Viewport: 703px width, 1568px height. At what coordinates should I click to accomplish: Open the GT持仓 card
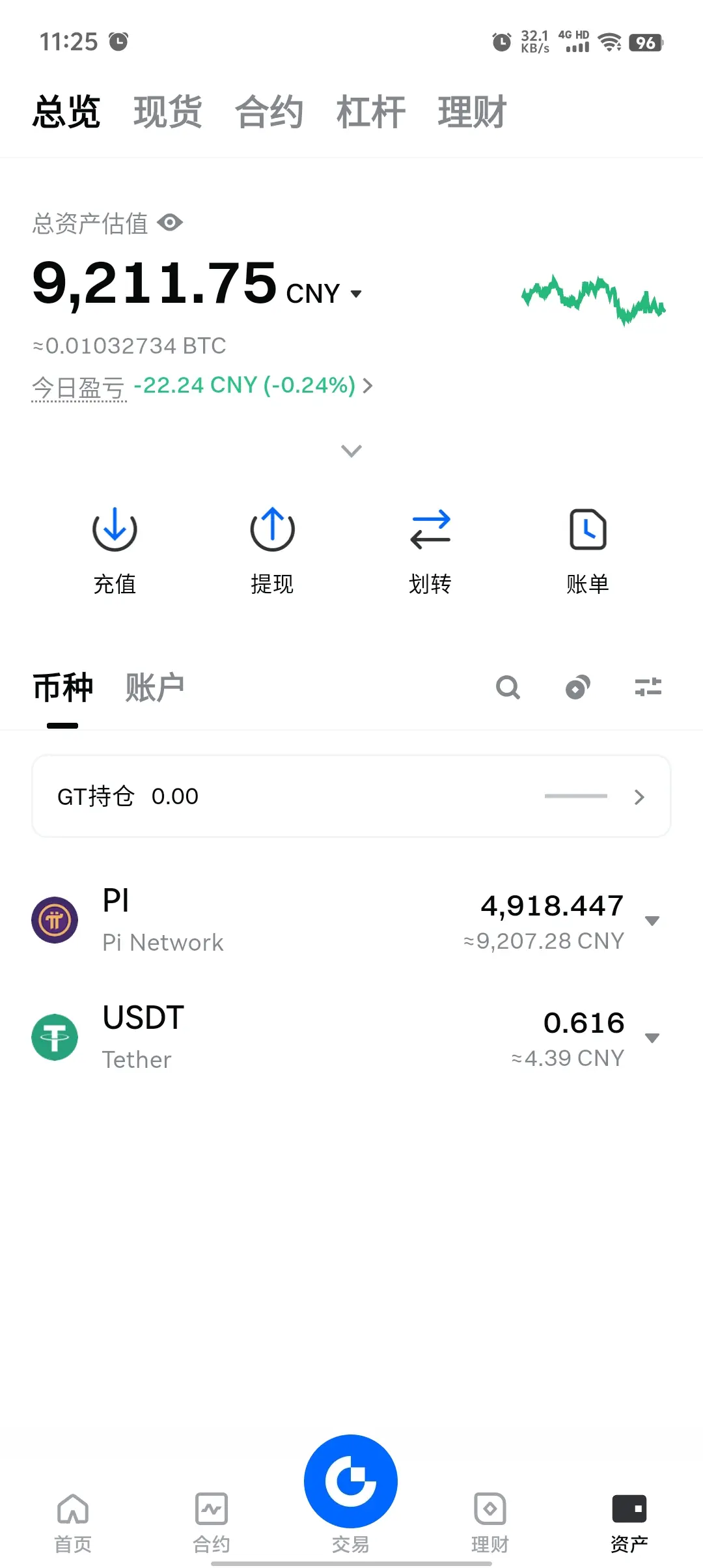[351, 796]
